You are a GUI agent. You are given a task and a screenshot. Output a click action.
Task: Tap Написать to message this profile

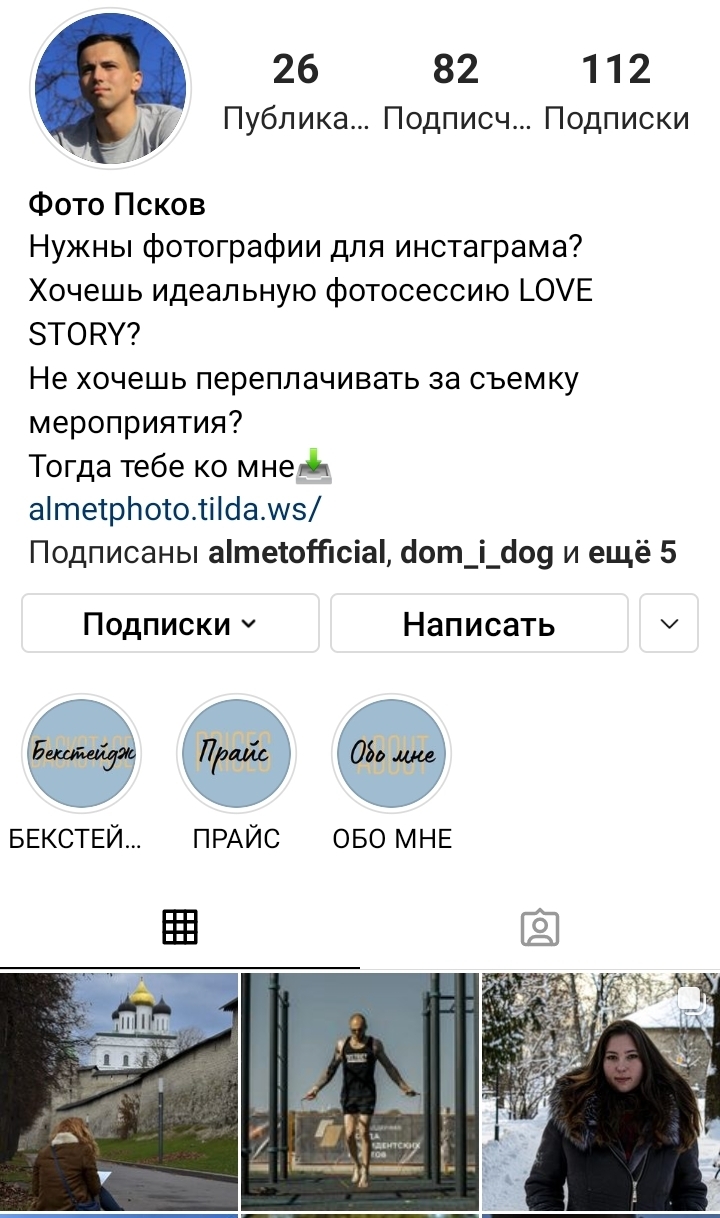click(479, 624)
